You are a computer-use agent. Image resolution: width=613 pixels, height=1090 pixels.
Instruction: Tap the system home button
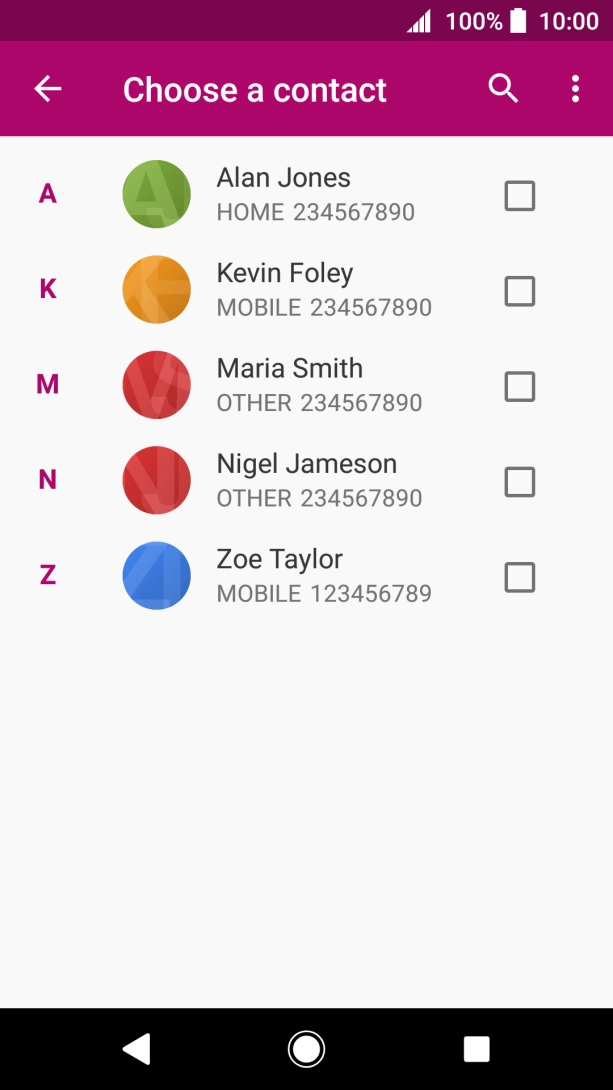306,1049
